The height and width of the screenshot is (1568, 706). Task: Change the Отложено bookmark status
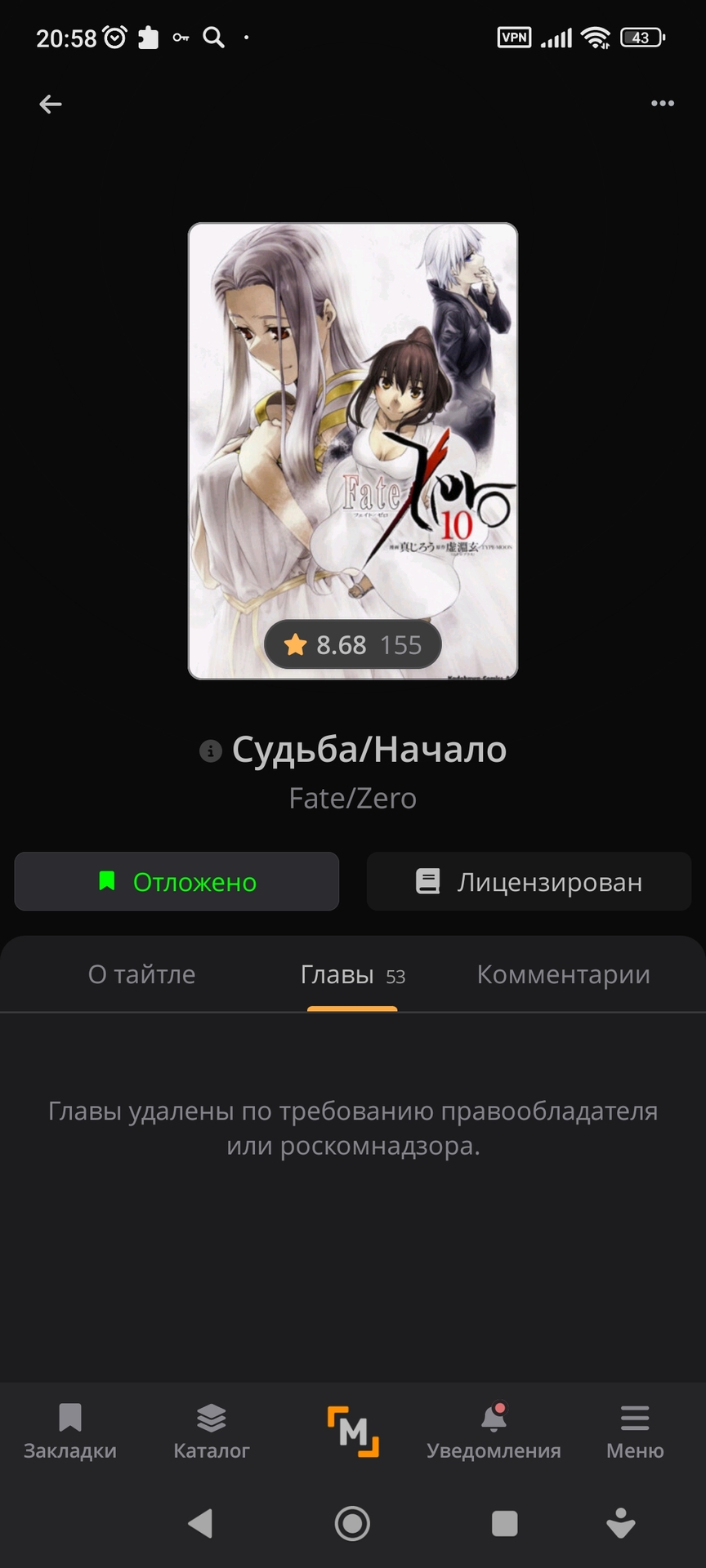[176, 882]
